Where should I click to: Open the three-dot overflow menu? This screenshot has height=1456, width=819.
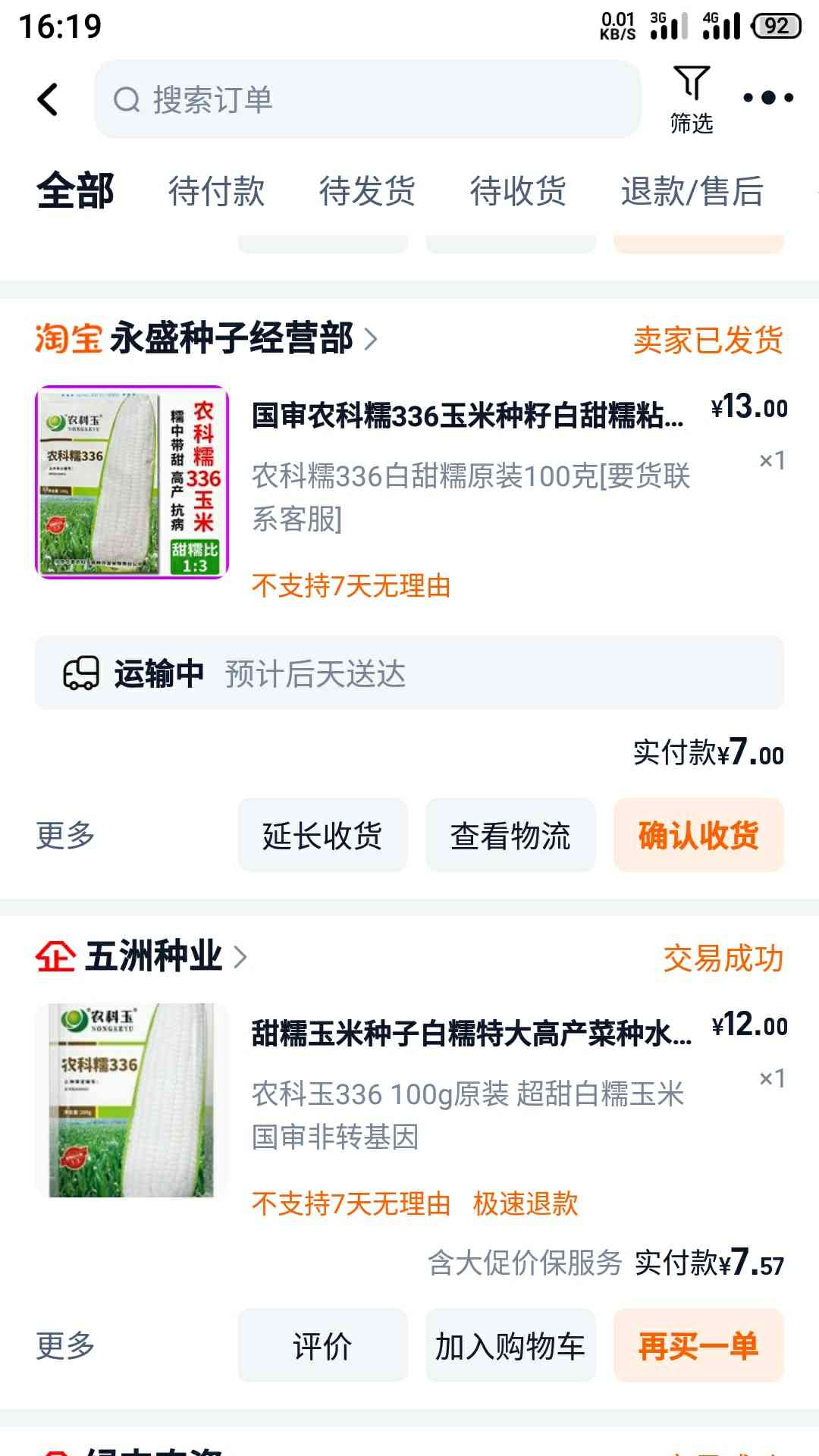[x=767, y=98]
